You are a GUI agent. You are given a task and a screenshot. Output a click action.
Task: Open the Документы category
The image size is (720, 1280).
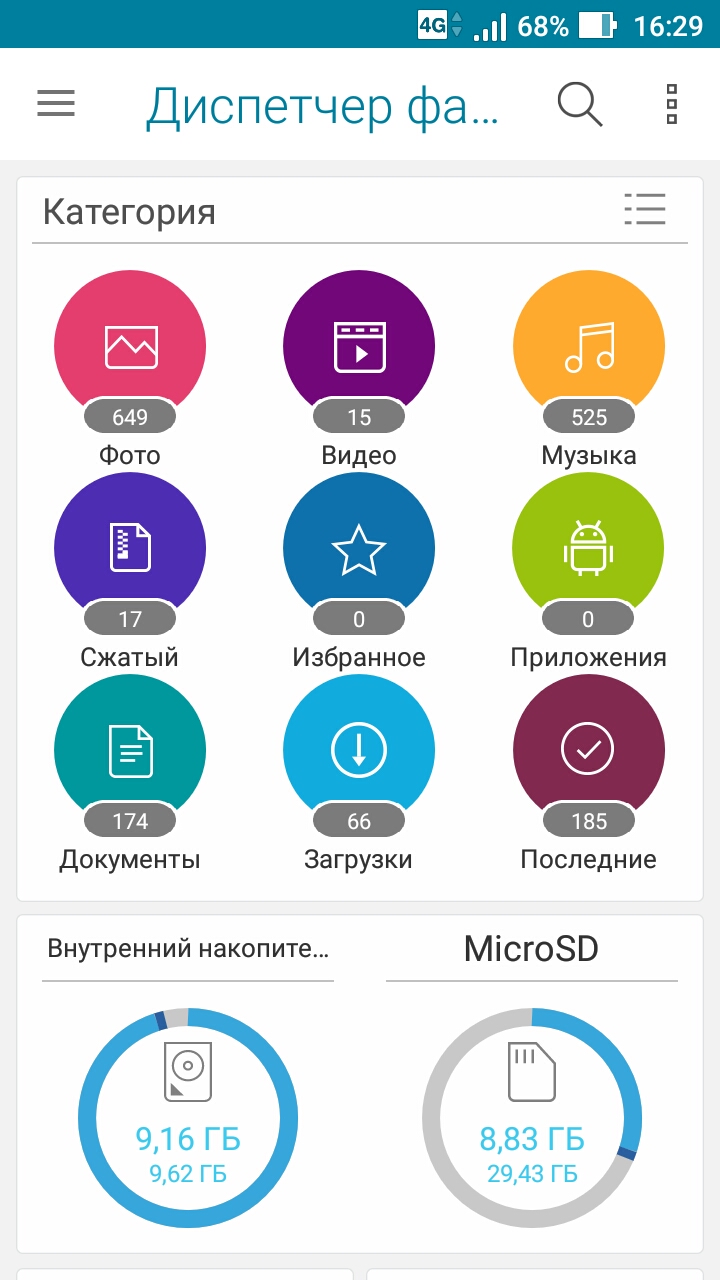[x=130, y=772]
